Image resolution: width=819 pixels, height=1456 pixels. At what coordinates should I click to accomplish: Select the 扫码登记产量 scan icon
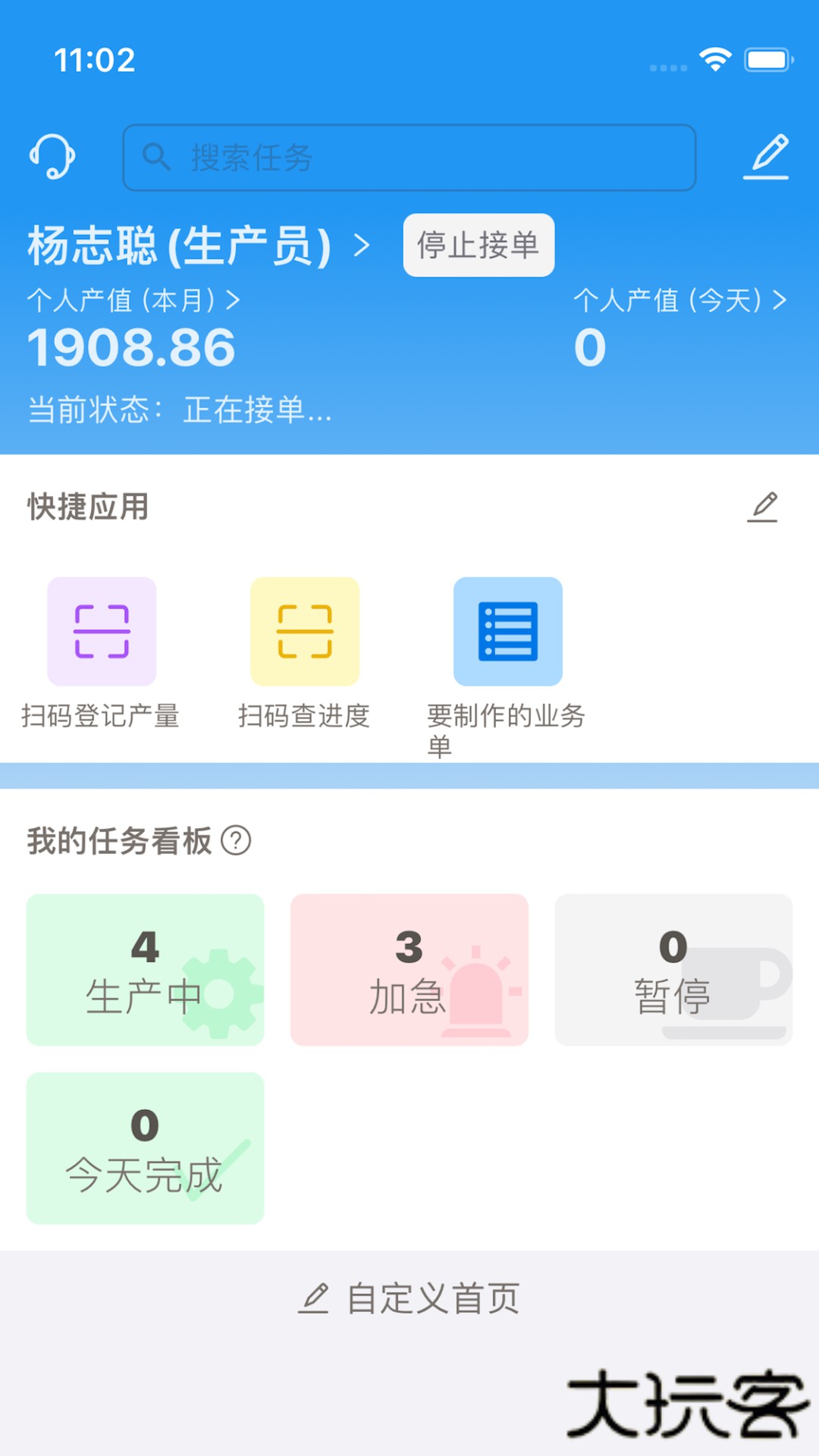point(101,631)
